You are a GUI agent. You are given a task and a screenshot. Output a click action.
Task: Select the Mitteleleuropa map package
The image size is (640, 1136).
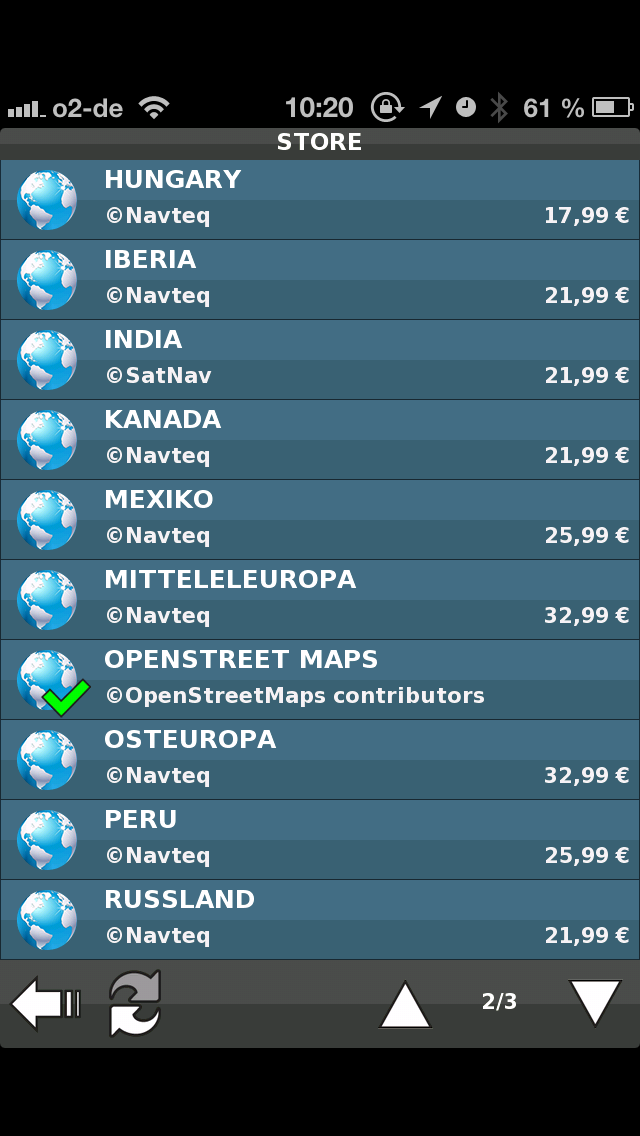pyautogui.click(x=320, y=599)
